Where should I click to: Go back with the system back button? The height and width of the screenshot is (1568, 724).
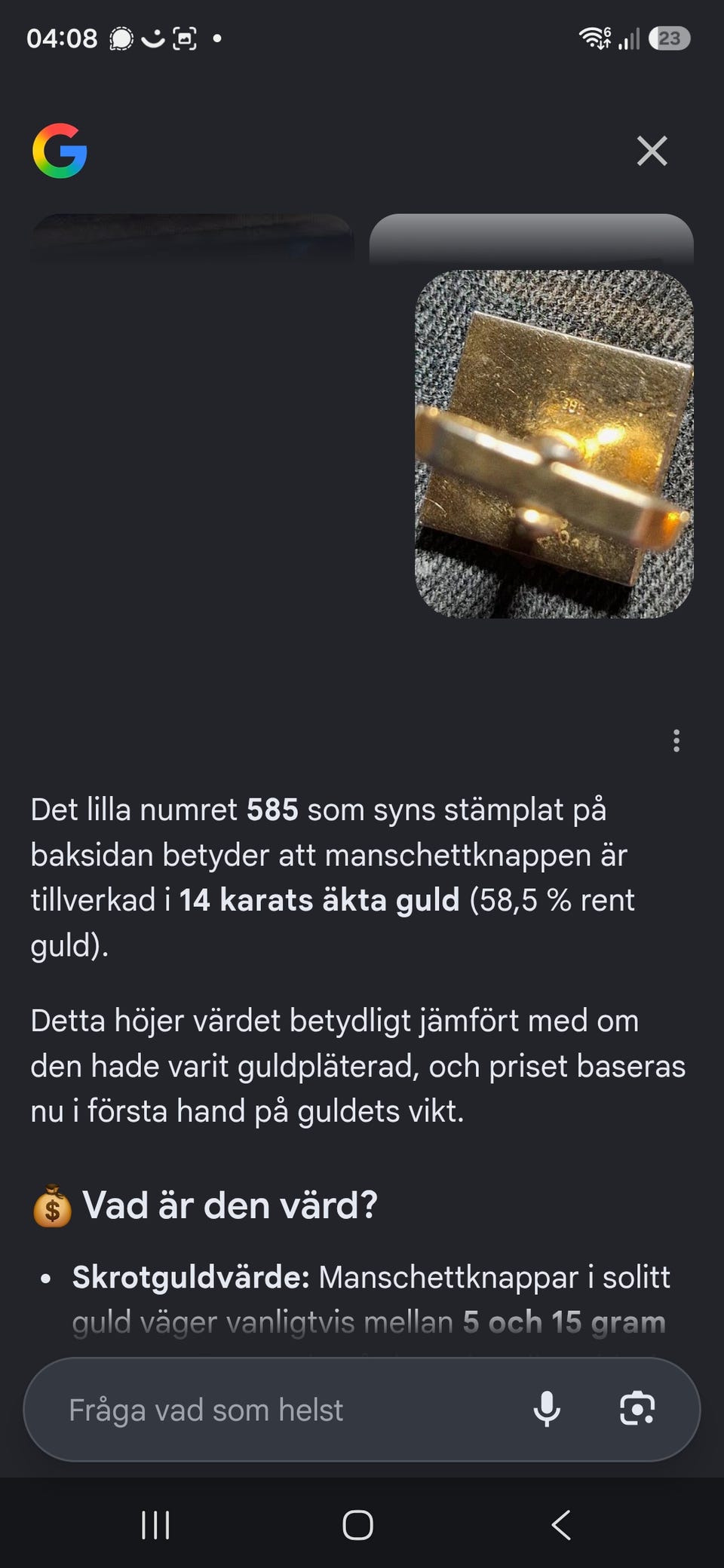click(x=560, y=1525)
